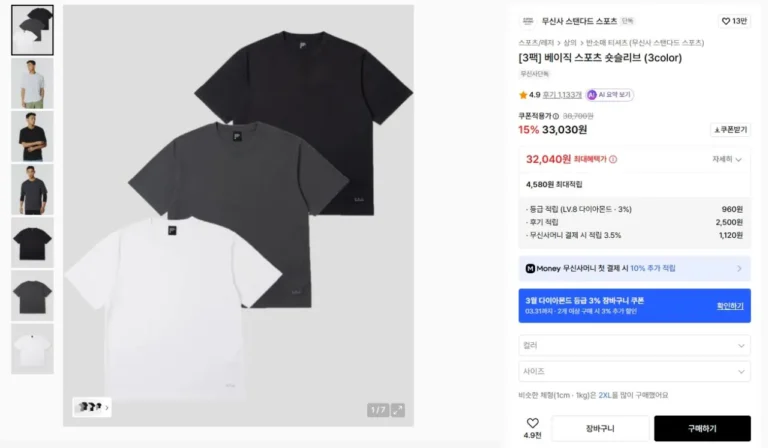Add the item to 장바구니

600,428
